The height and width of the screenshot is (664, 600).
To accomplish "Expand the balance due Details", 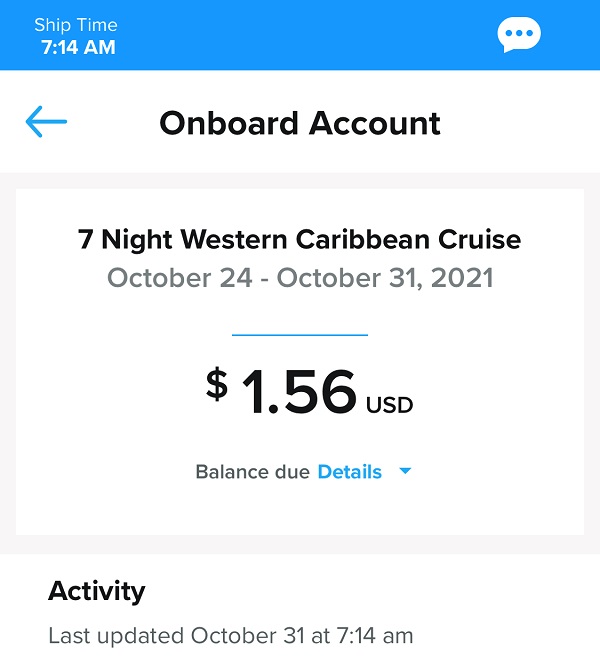I will tap(363, 472).
